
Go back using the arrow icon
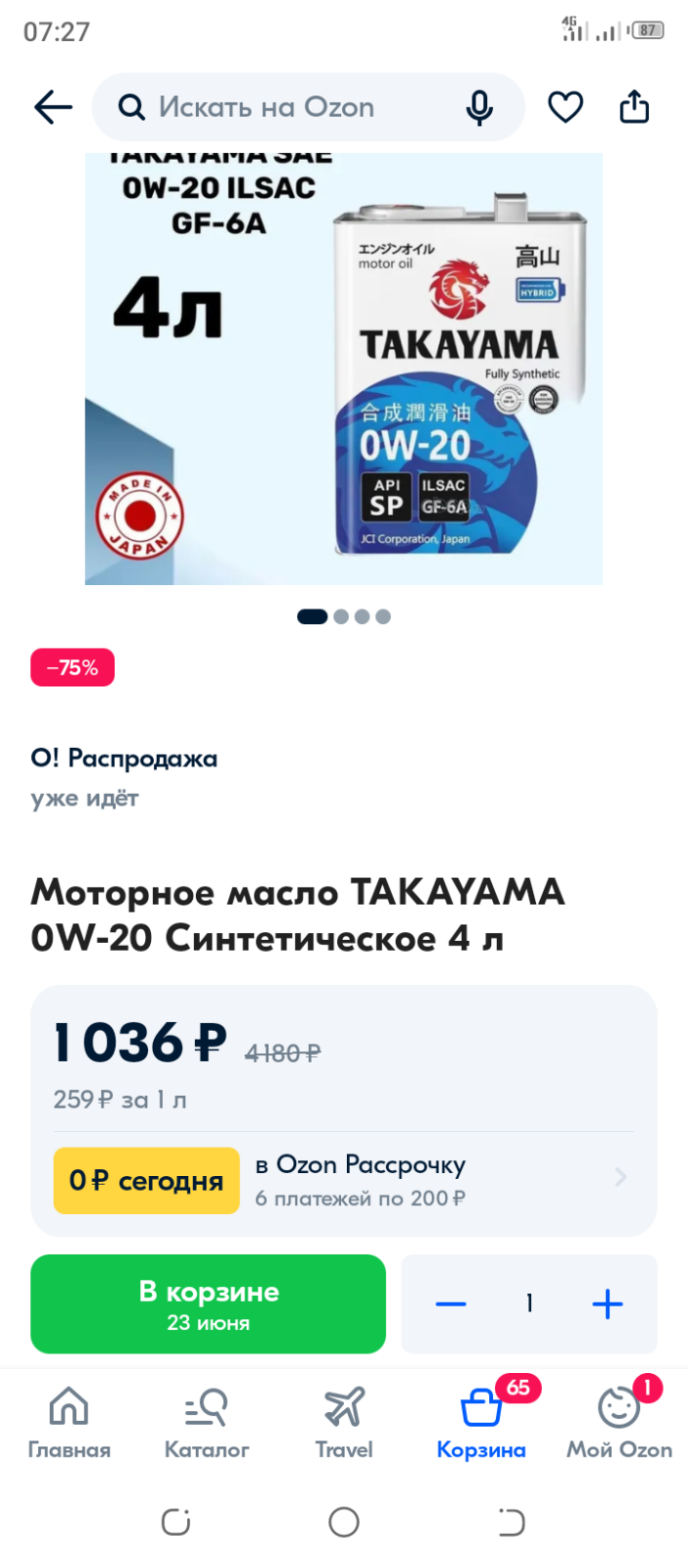(x=53, y=107)
